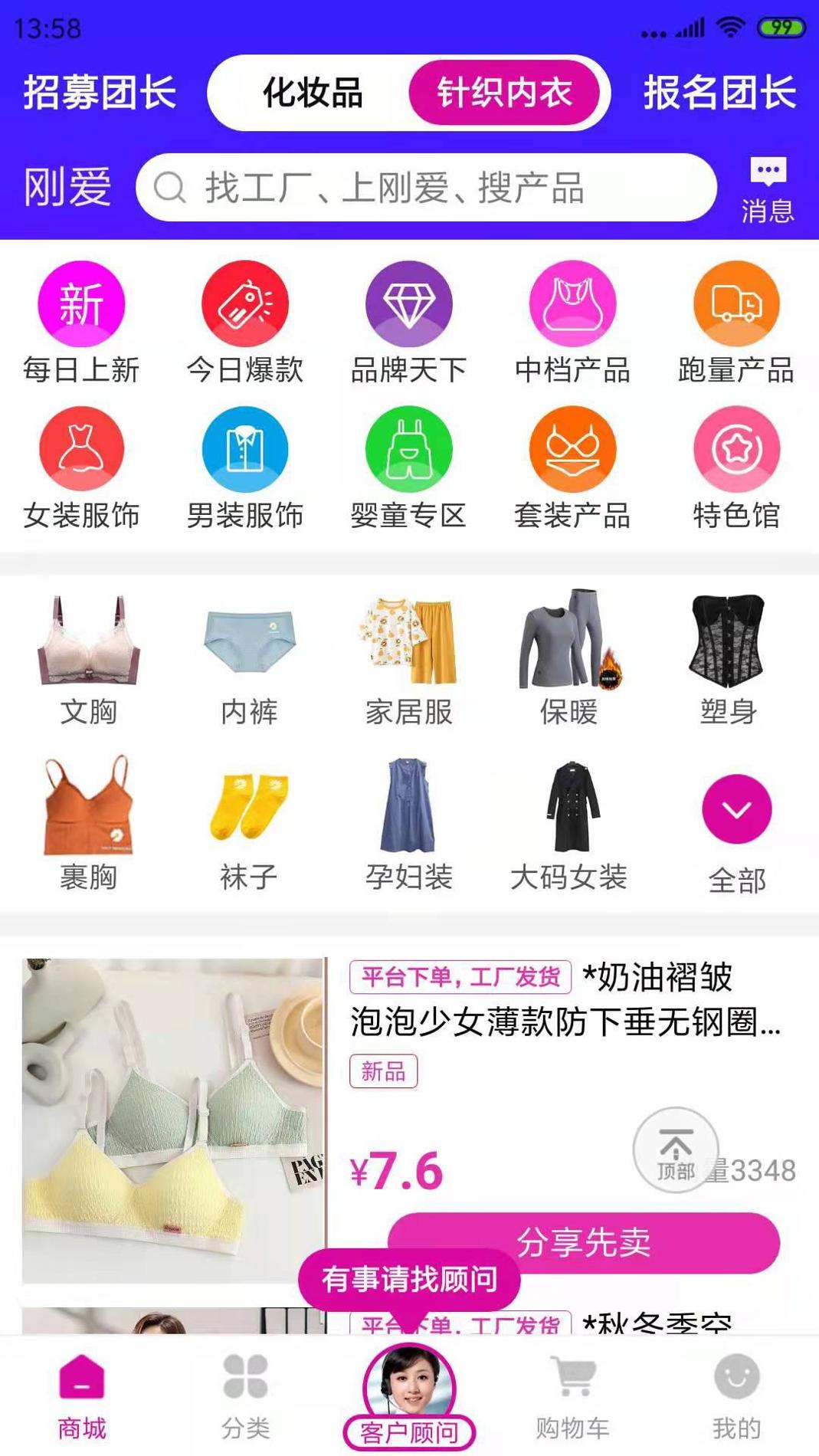Tap the 招募团长 link

100,93
